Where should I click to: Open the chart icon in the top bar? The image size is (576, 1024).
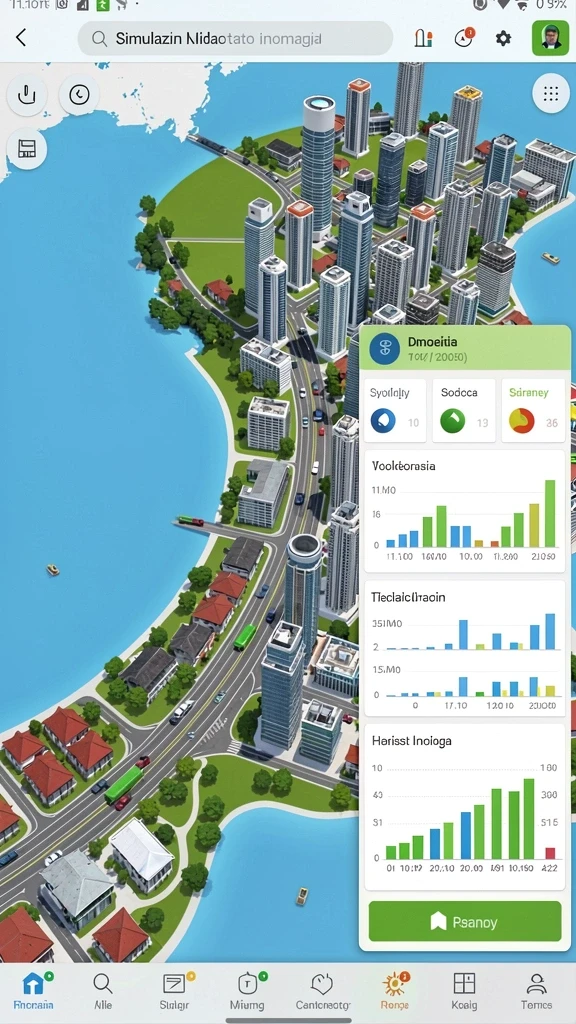coord(423,38)
